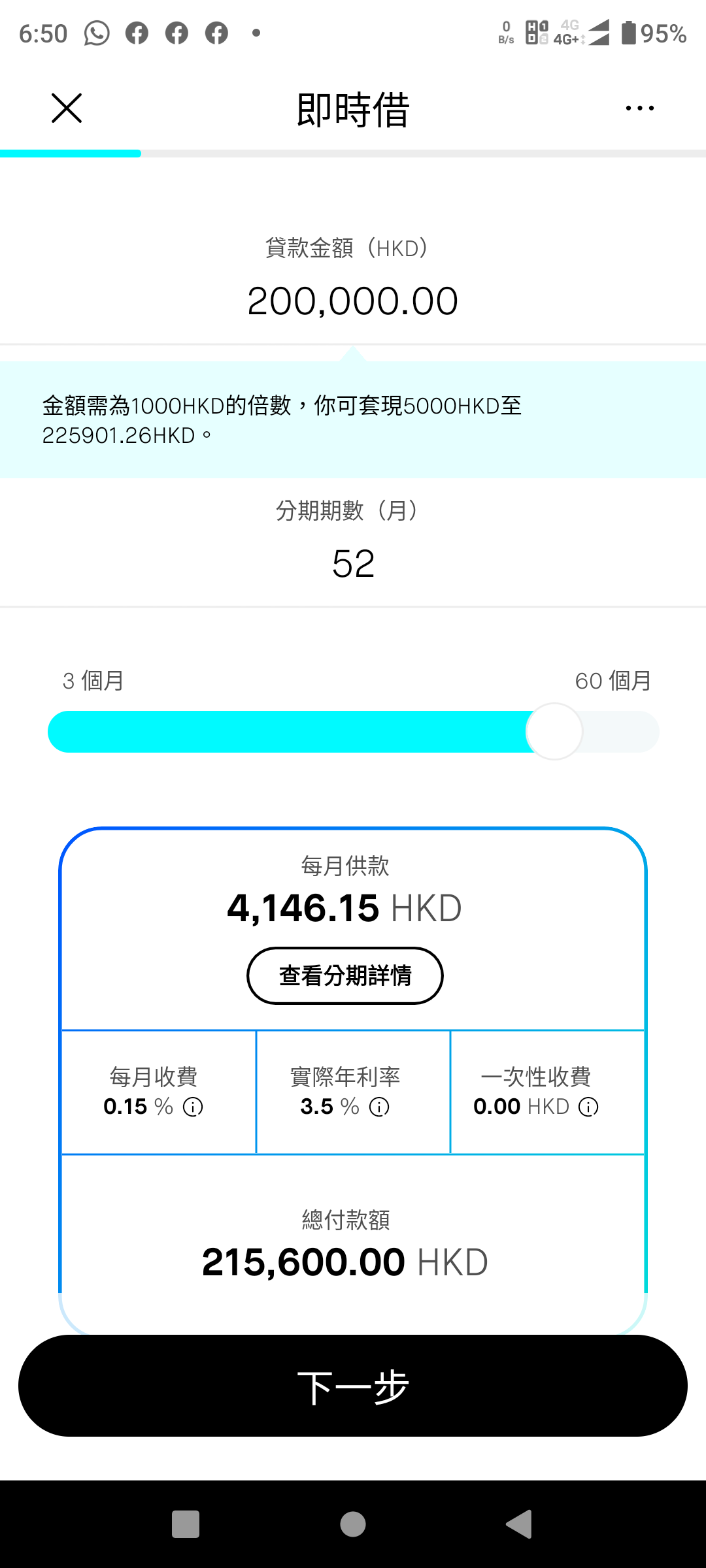Show info for 實際年利率 3.5%
706x1568 pixels.
[379, 1107]
